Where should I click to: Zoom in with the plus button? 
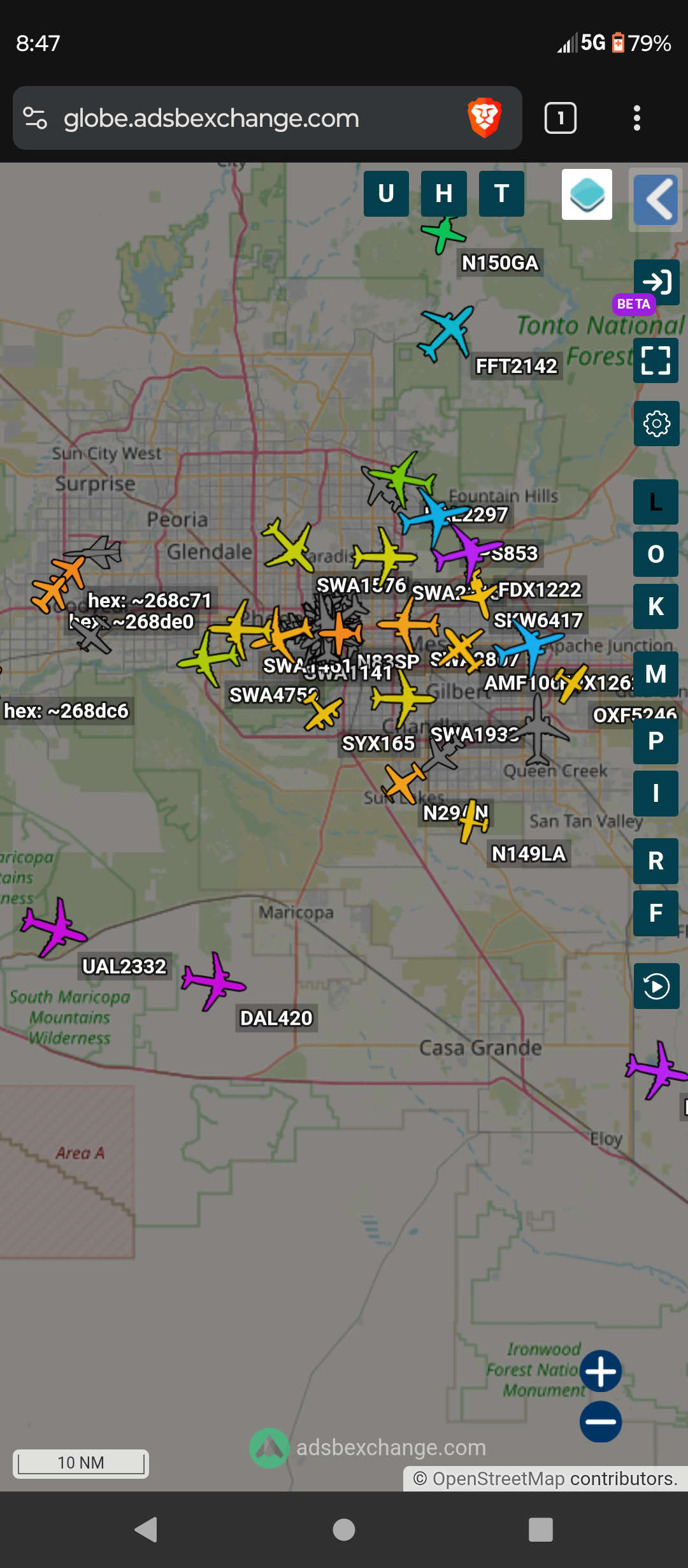(x=601, y=1371)
